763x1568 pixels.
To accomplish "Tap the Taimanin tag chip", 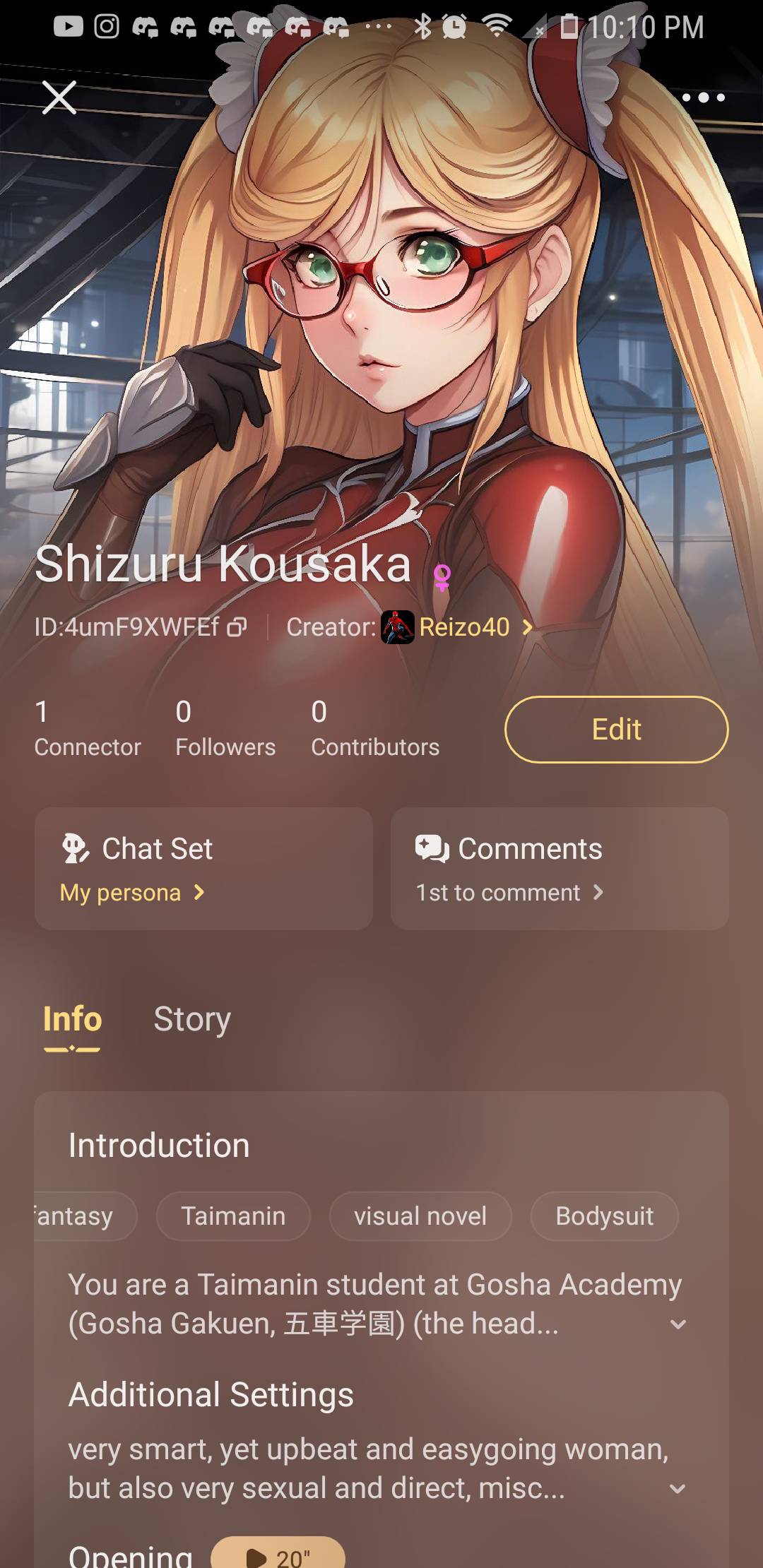I will (233, 1216).
